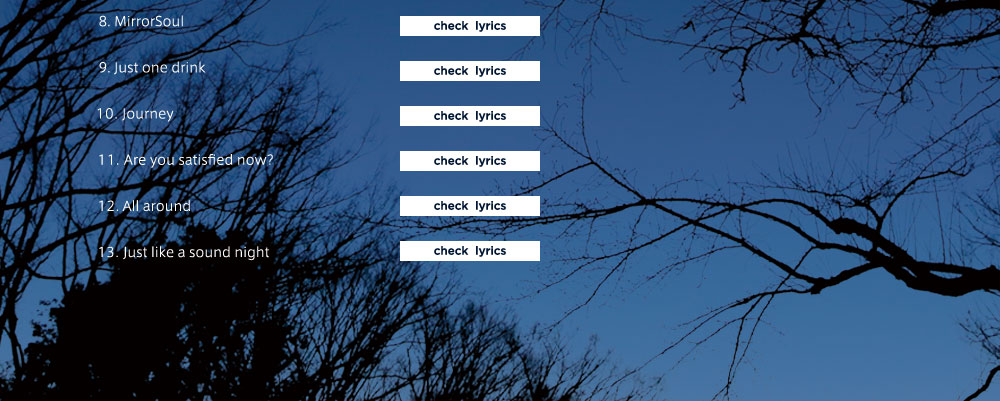This screenshot has height=401, width=1000.
Task: Check lyrics for MirrorSoul
Action: pos(469,26)
